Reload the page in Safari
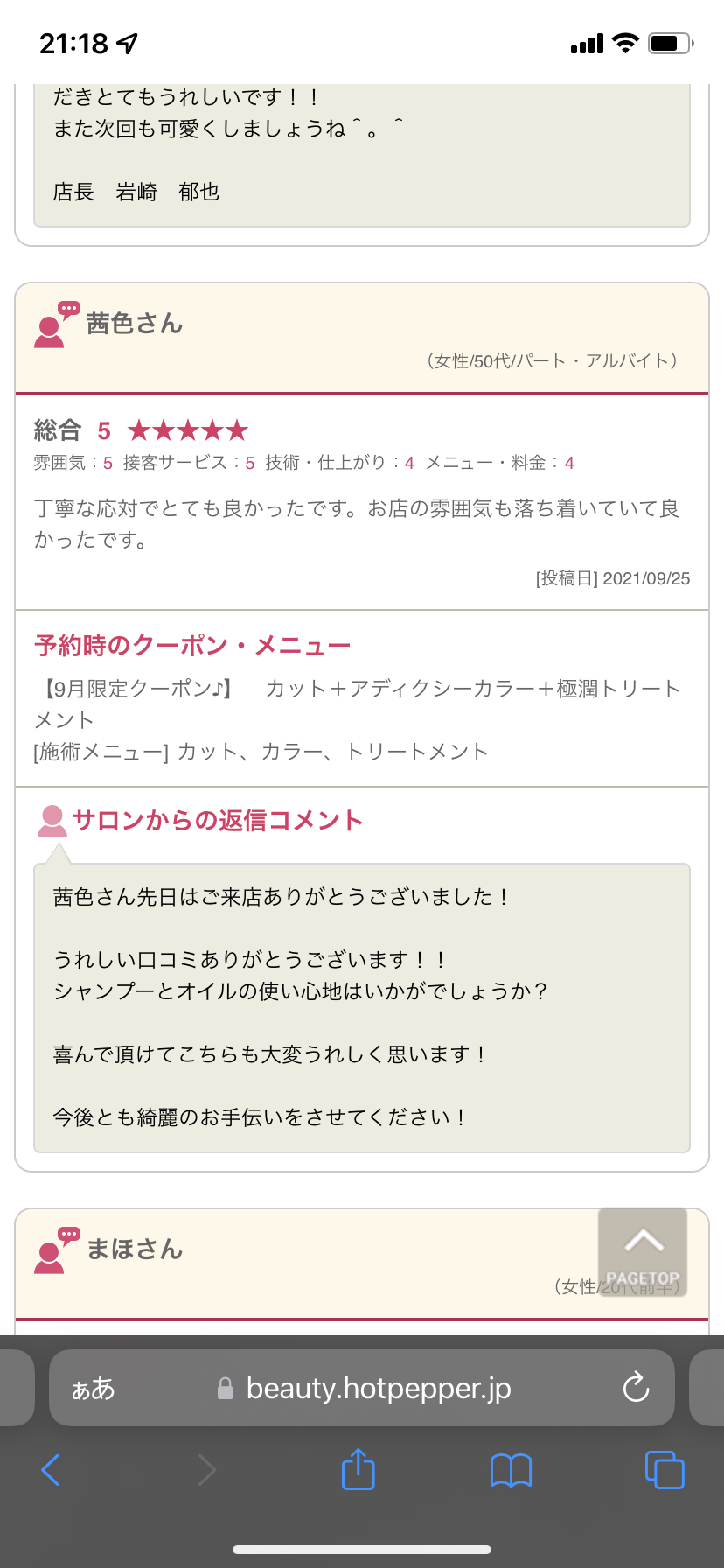 click(x=636, y=1387)
